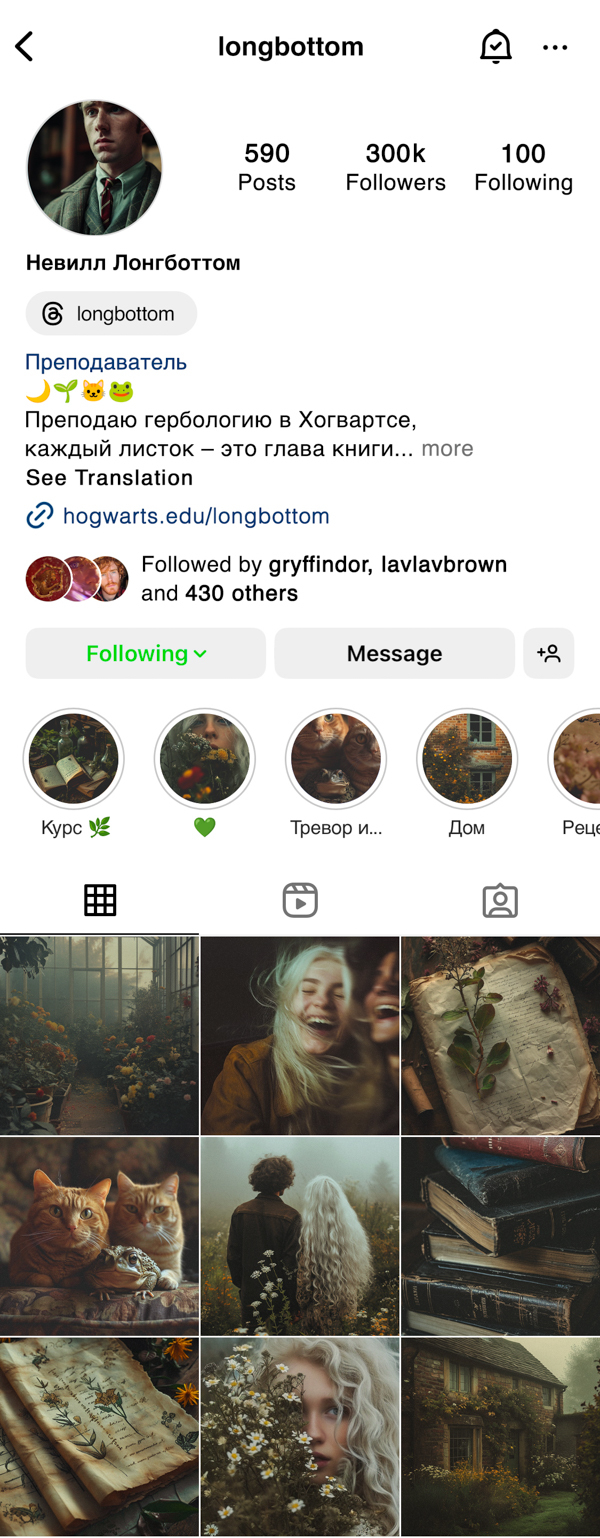Open the Дом story highlight
This screenshot has width=600, height=1538.
[466, 760]
